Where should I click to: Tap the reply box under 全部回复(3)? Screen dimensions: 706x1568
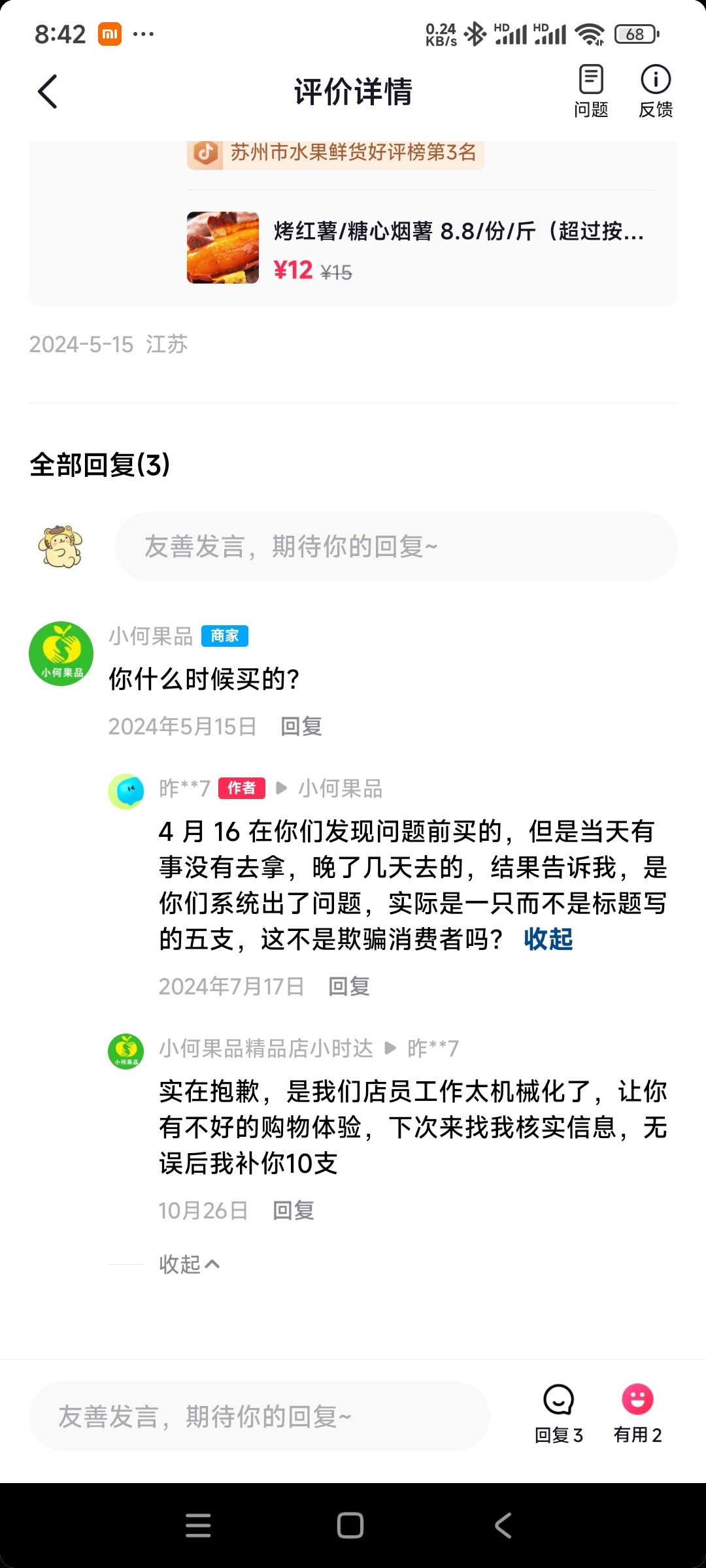(395, 546)
